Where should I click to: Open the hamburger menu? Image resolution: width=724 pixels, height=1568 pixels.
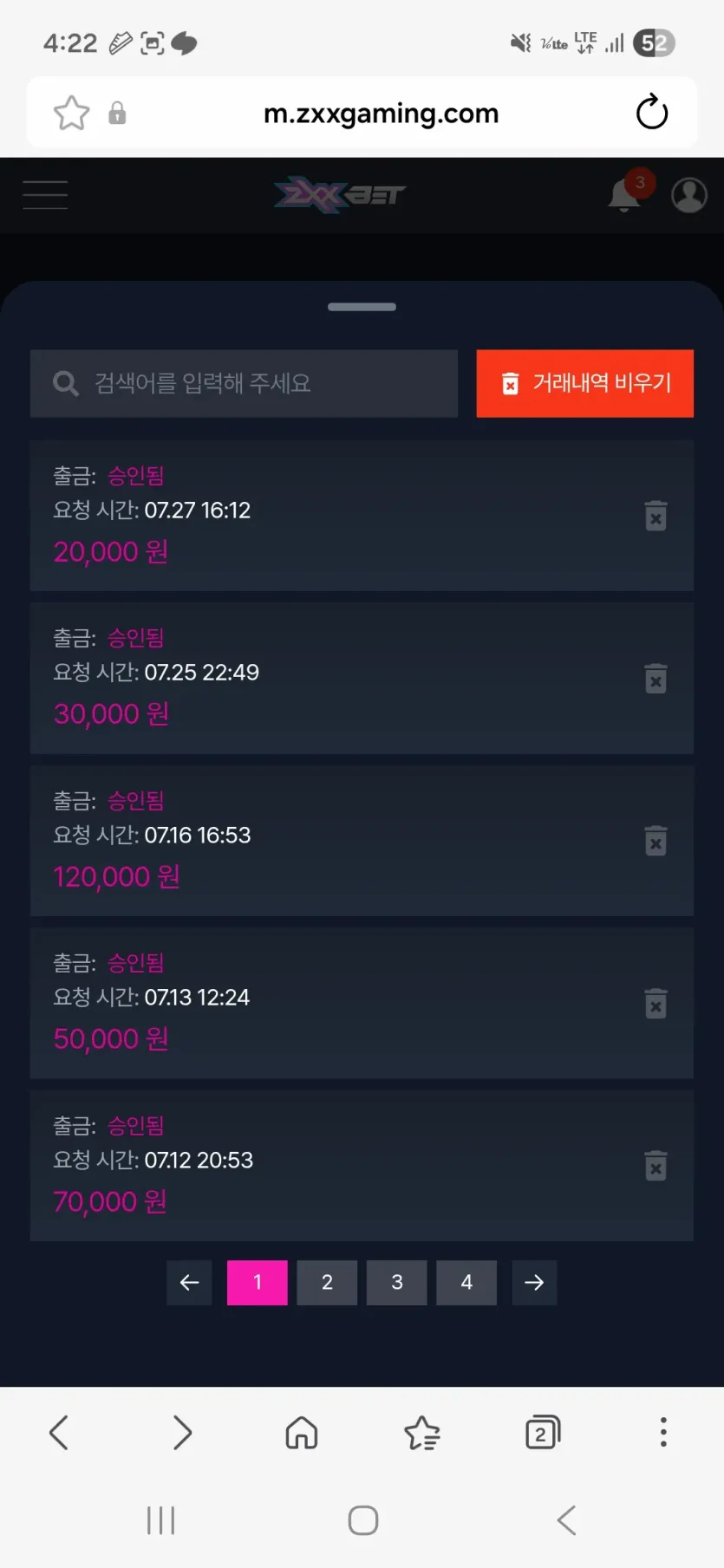[x=45, y=195]
